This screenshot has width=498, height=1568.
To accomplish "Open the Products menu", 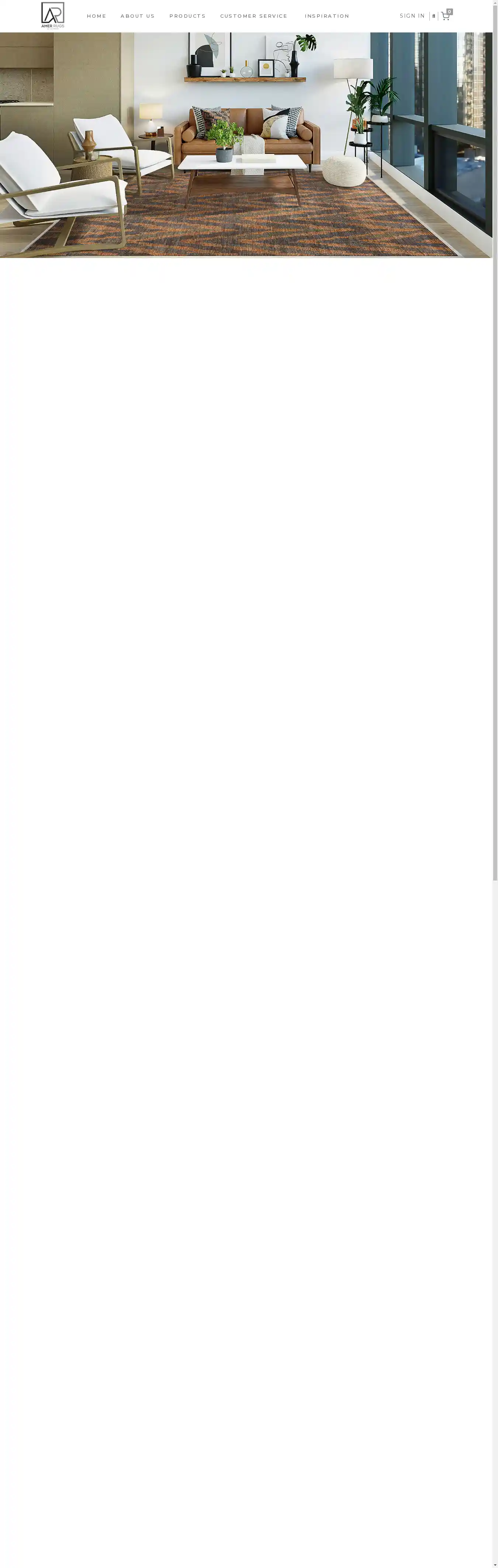I will 187,16.
